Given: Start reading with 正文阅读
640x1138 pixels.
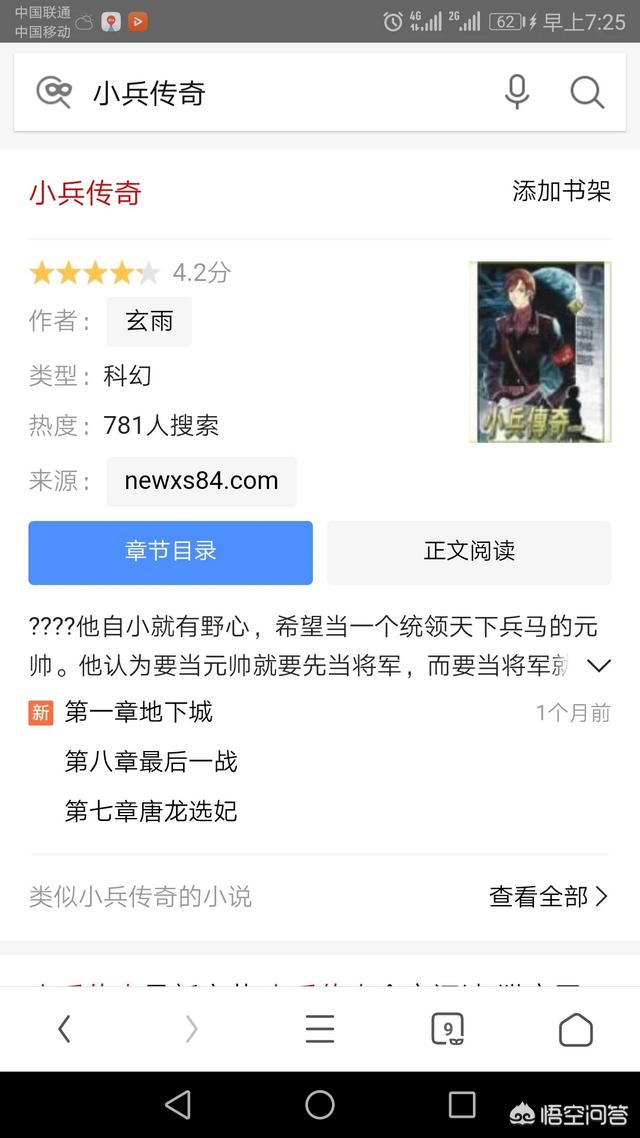Looking at the screenshot, I should point(469,552).
